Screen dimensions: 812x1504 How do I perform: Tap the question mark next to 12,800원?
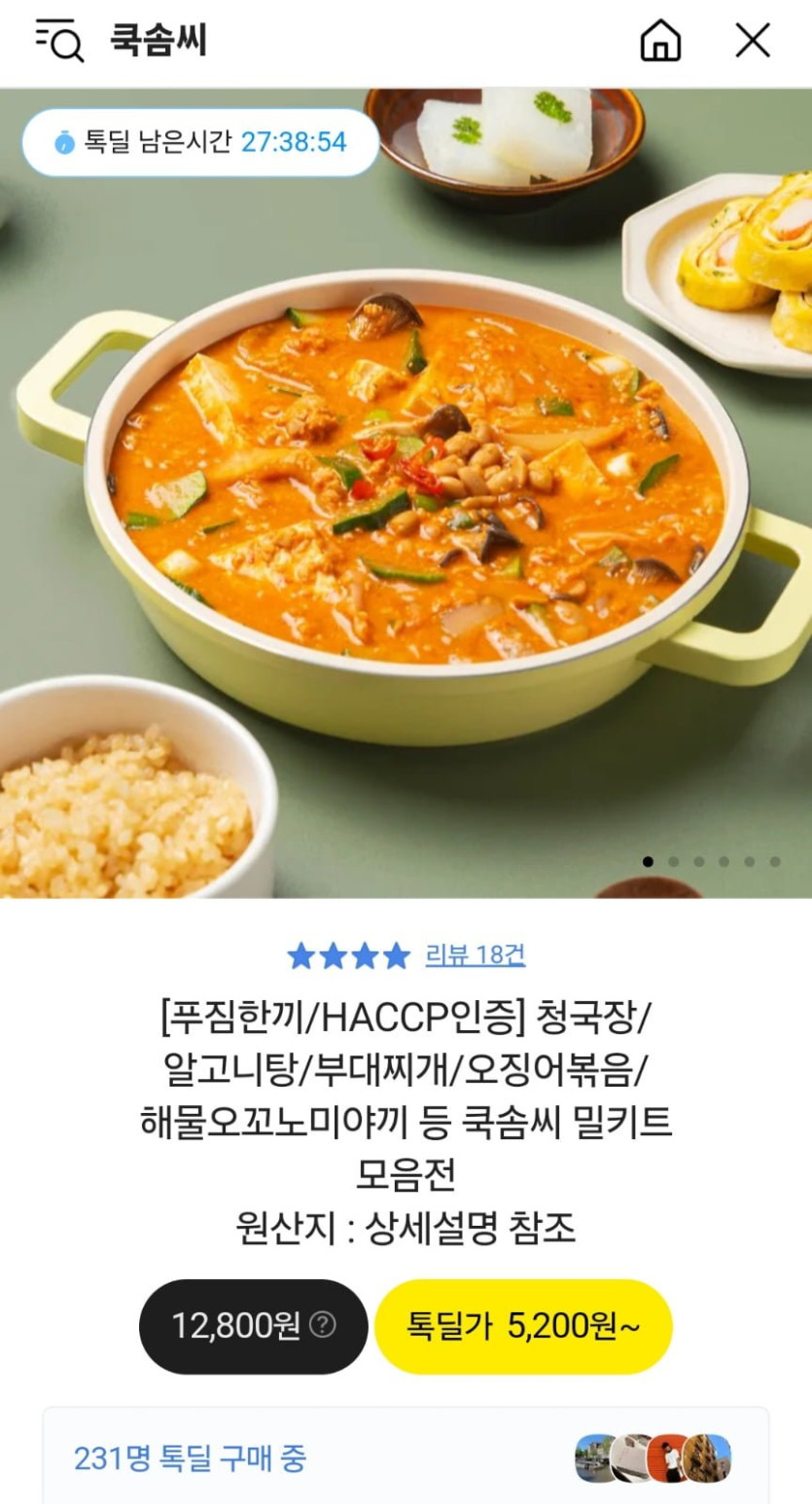coord(322,1325)
